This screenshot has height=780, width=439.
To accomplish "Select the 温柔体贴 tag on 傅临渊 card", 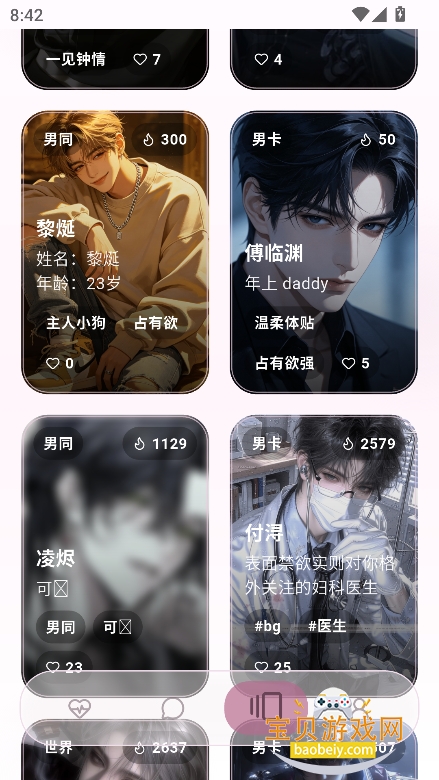I will (x=284, y=323).
